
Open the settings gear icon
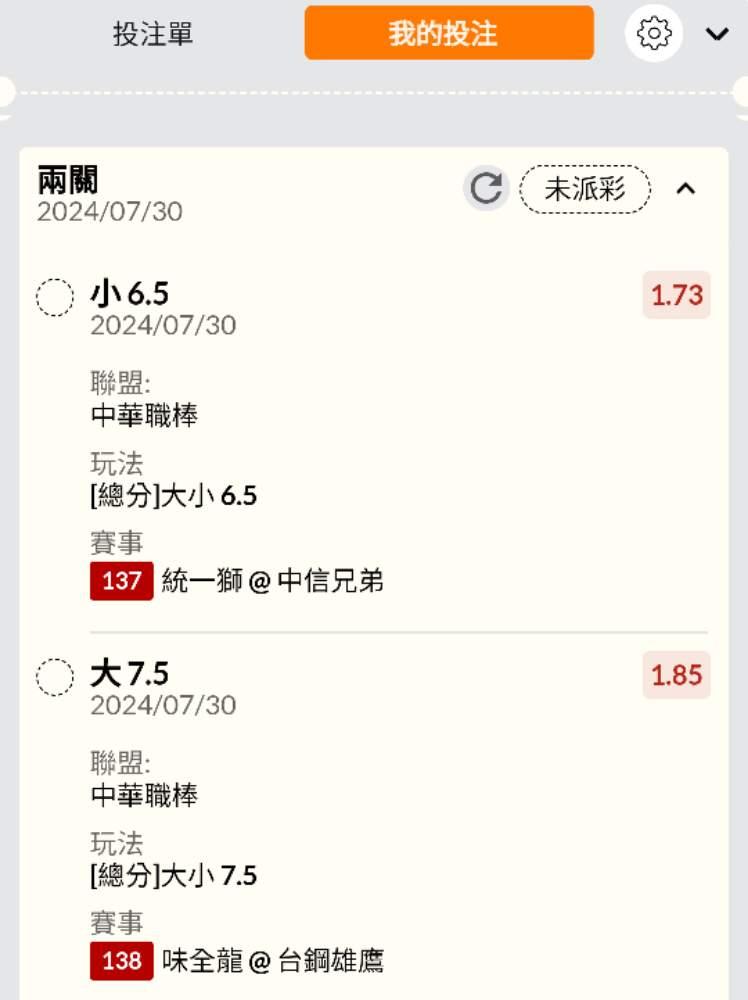click(x=654, y=34)
